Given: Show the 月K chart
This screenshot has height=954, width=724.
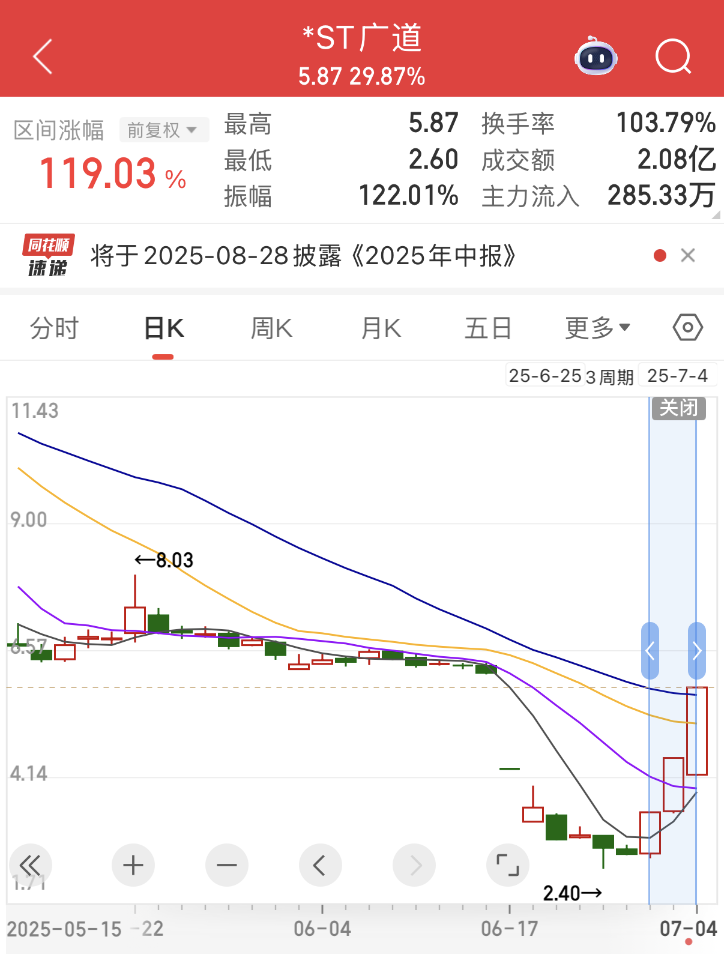Looking at the screenshot, I should 381,328.
